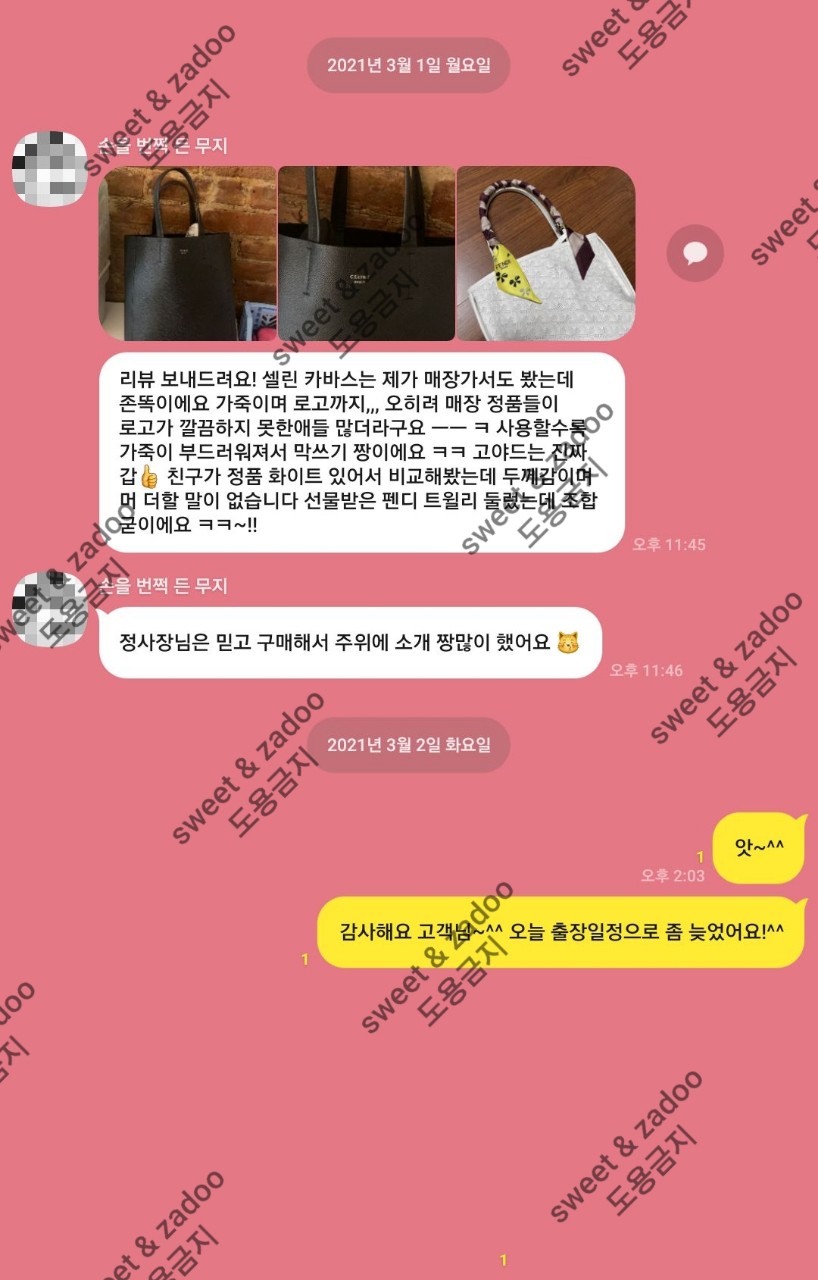The image size is (818, 1280).
Task: Open the close-up black Celine bag photo
Action: 366,253
